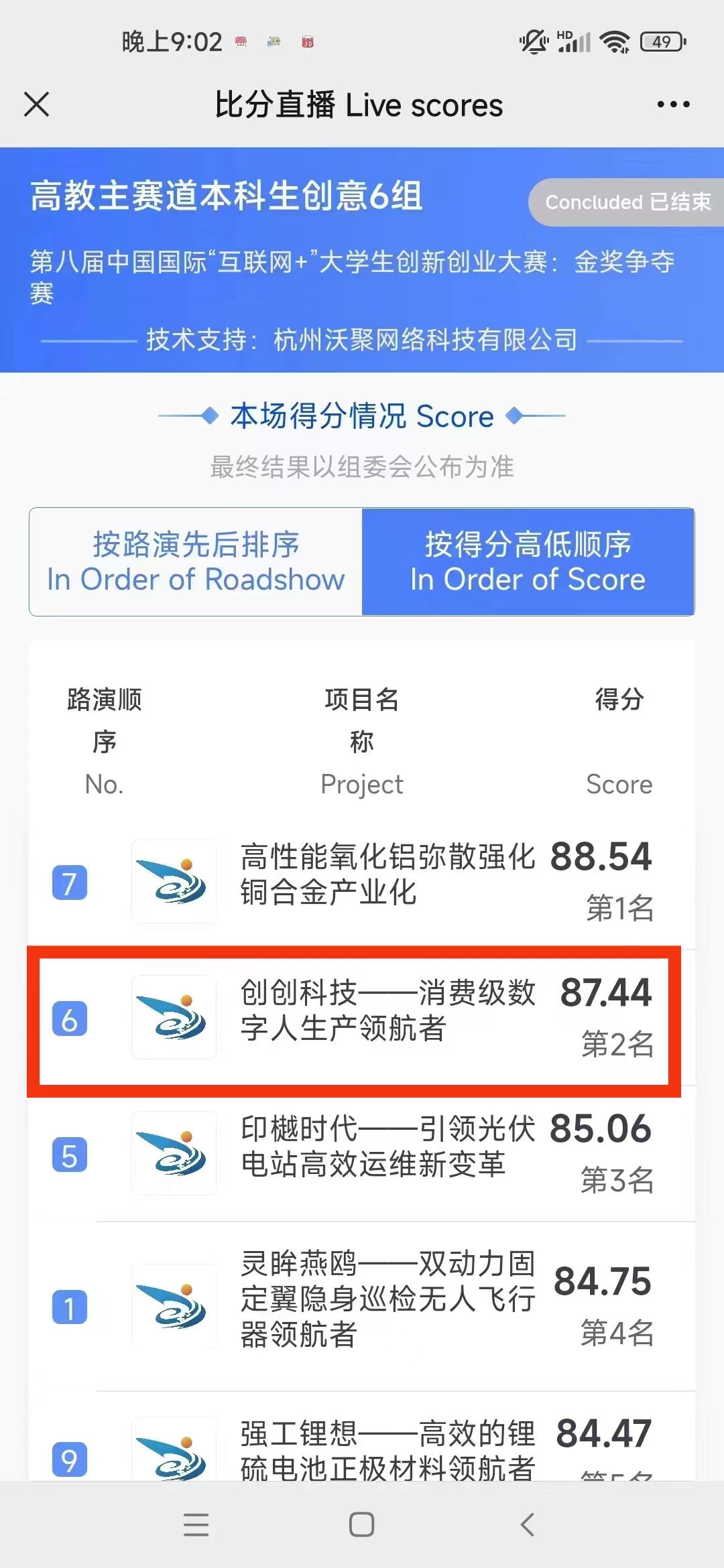Open project 印樾时代 scored 85.06

click(387, 1147)
